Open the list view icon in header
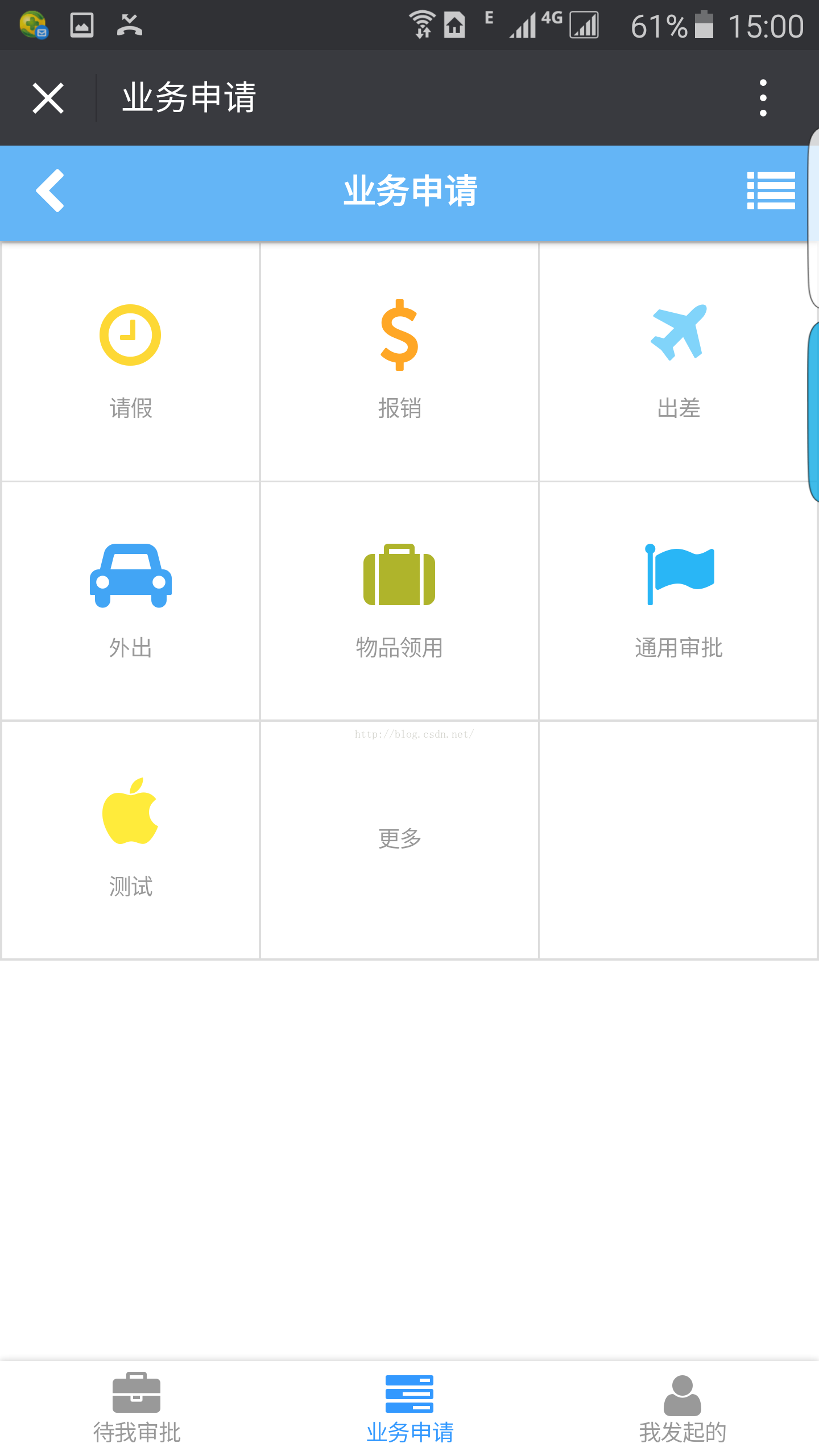819x1456 pixels. pos(771,191)
